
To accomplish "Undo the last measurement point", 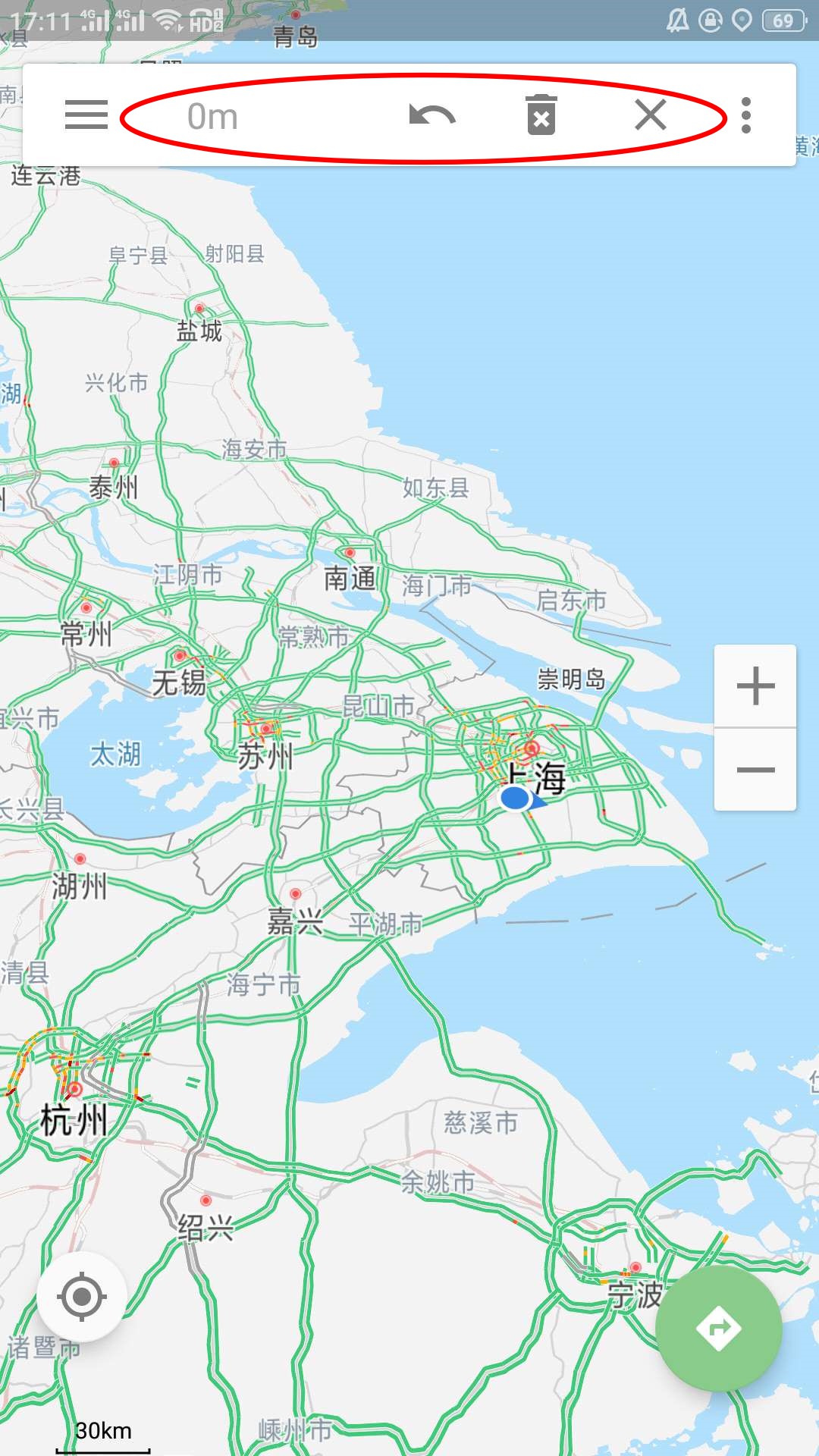I will coord(431,115).
